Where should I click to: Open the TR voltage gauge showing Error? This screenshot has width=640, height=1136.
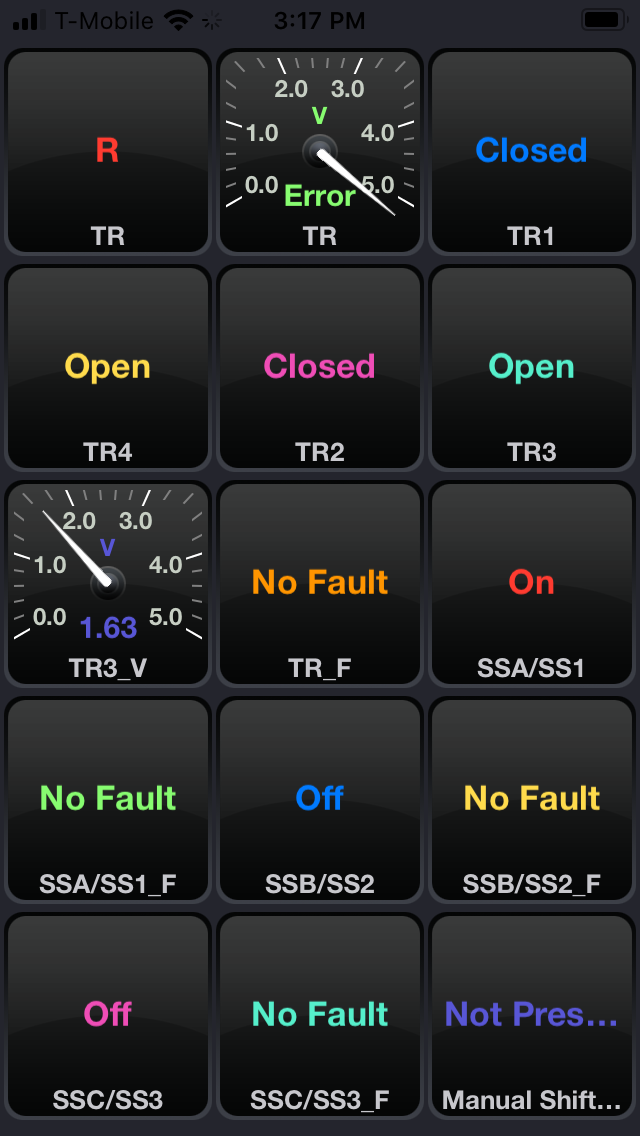320,152
